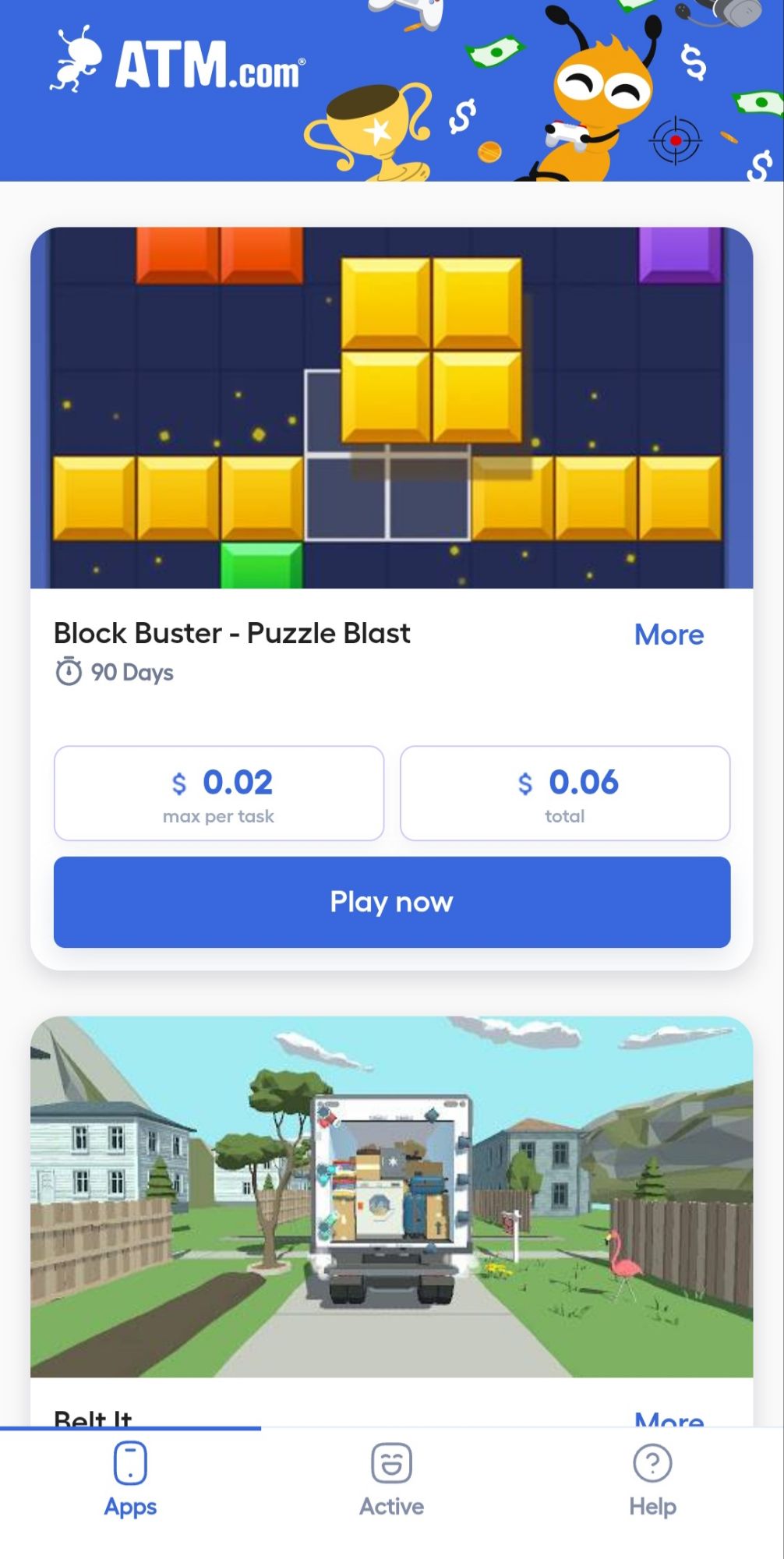Image resolution: width=784 pixels, height=1559 pixels.
Task: Tap the Block Buster puzzle game thumbnail
Action: [x=392, y=405]
